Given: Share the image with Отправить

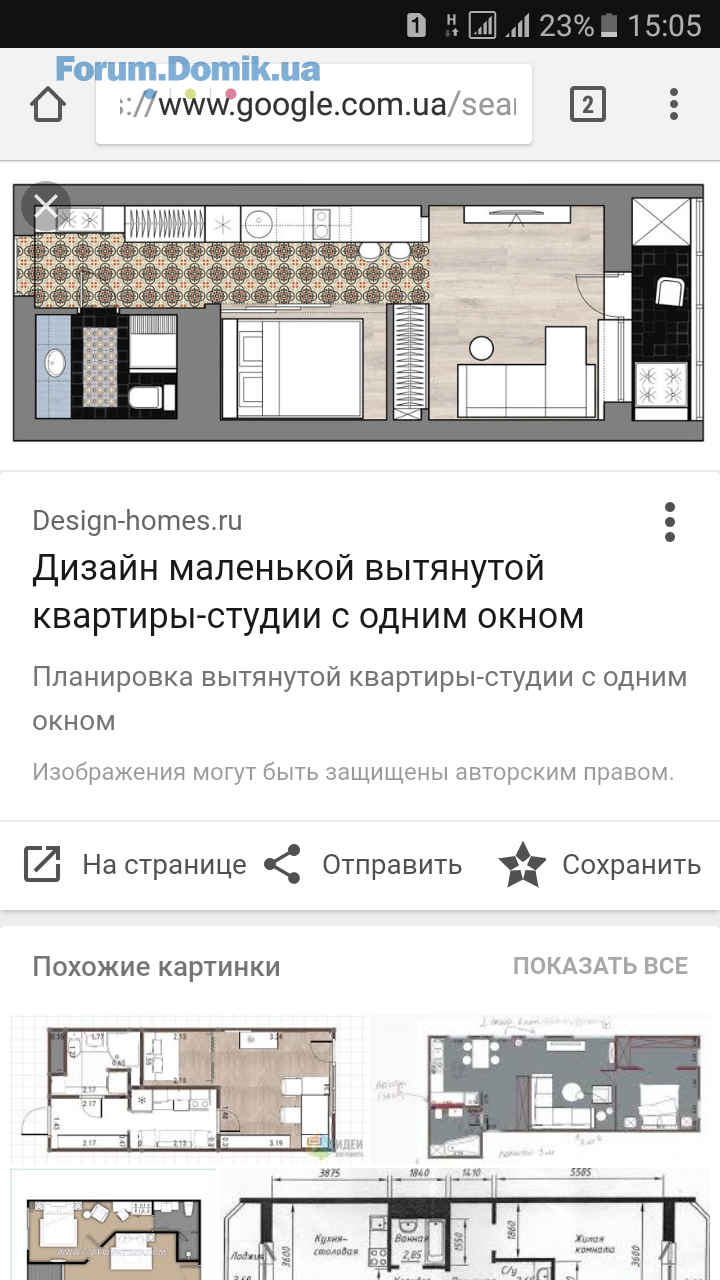Looking at the screenshot, I should coord(364,865).
